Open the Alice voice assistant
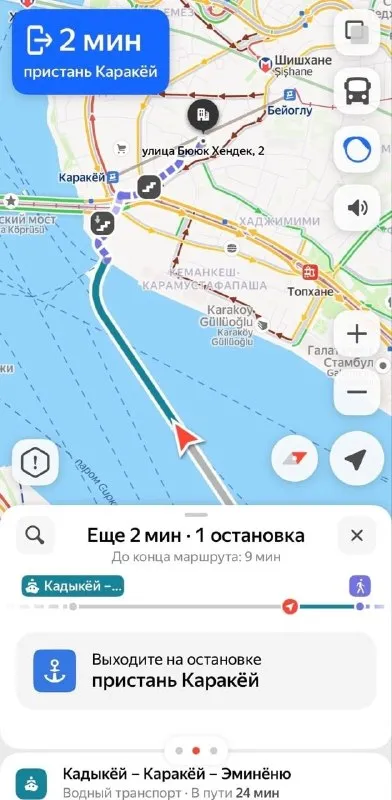The image size is (392, 800). [x=357, y=150]
